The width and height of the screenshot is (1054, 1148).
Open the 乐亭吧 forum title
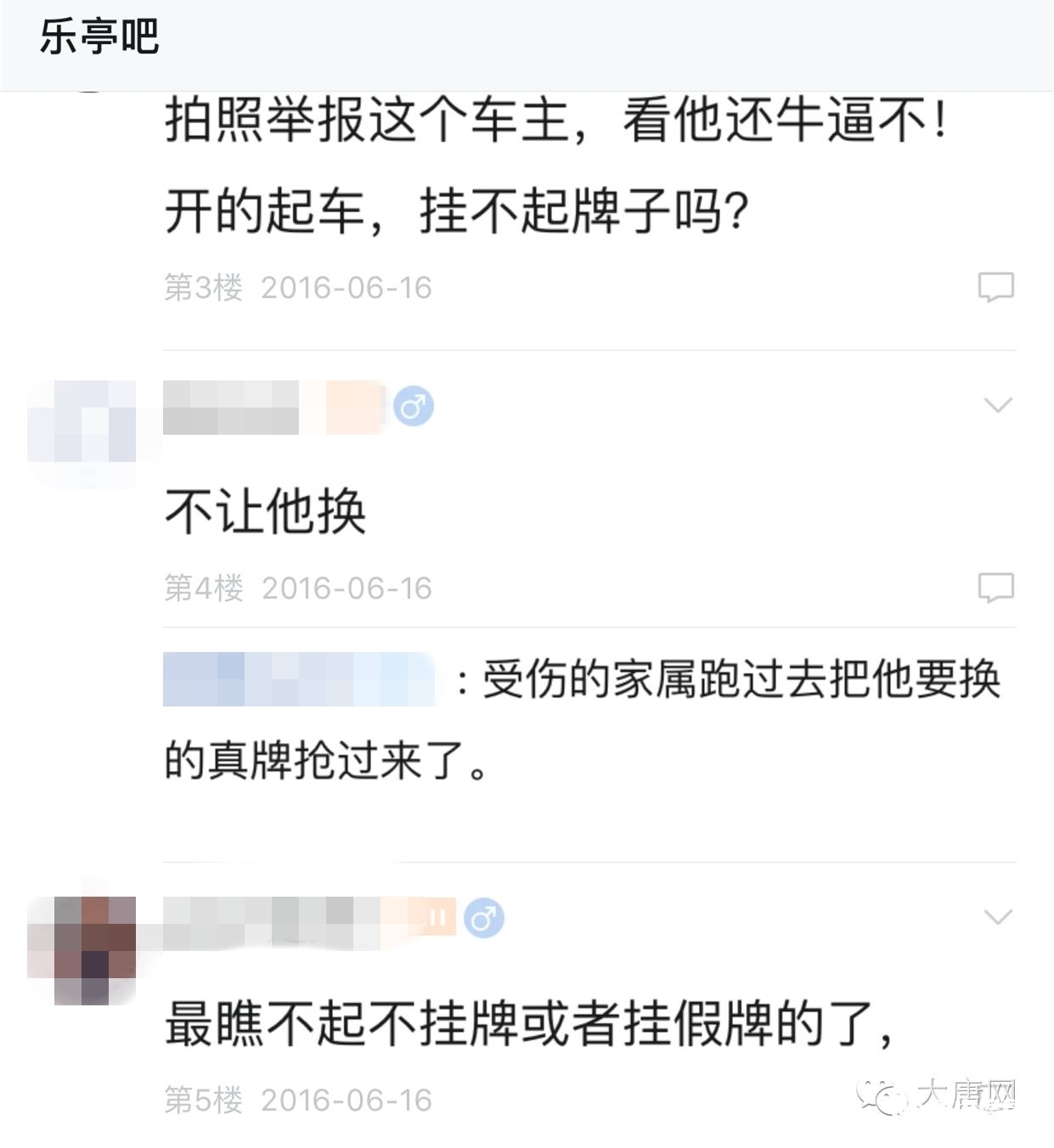[99, 37]
